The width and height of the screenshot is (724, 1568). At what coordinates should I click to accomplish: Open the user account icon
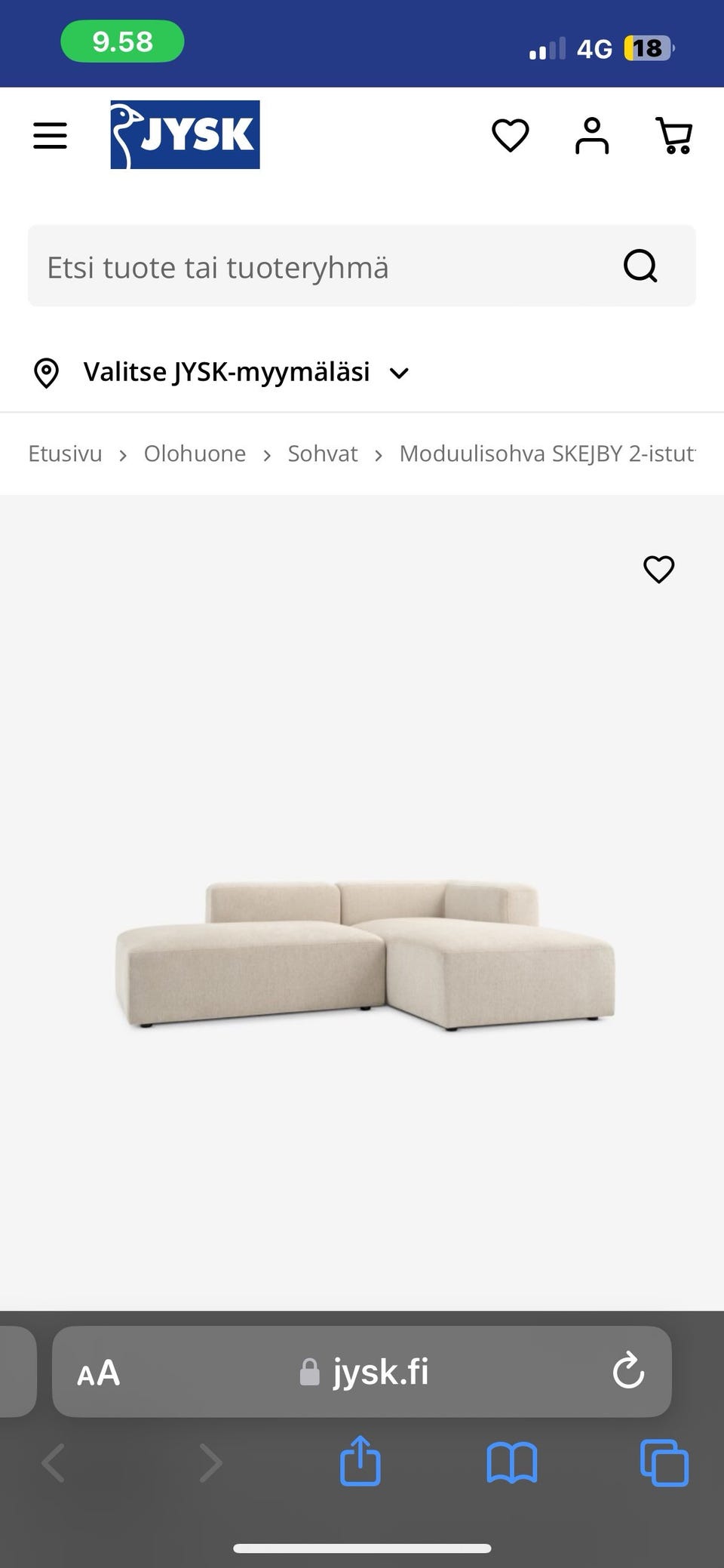(x=592, y=136)
